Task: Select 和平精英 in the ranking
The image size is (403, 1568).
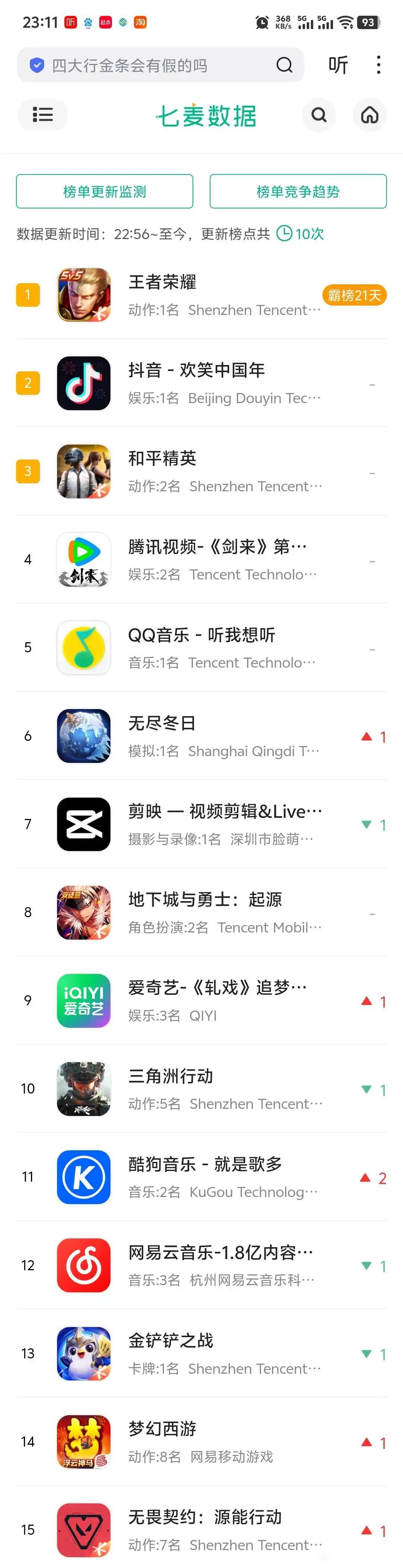Action: [201, 472]
